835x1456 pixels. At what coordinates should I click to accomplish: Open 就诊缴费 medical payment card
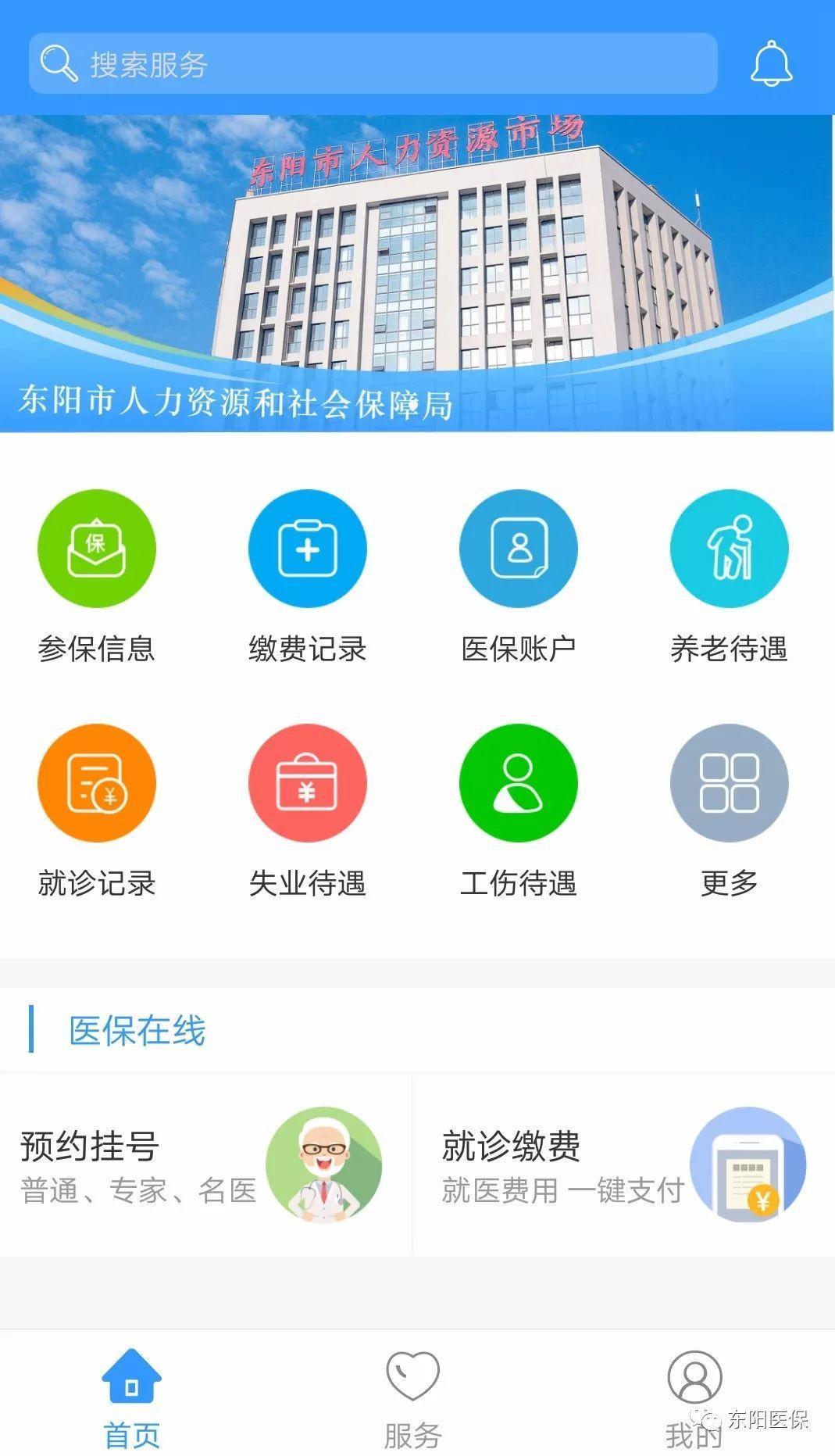623,1164
